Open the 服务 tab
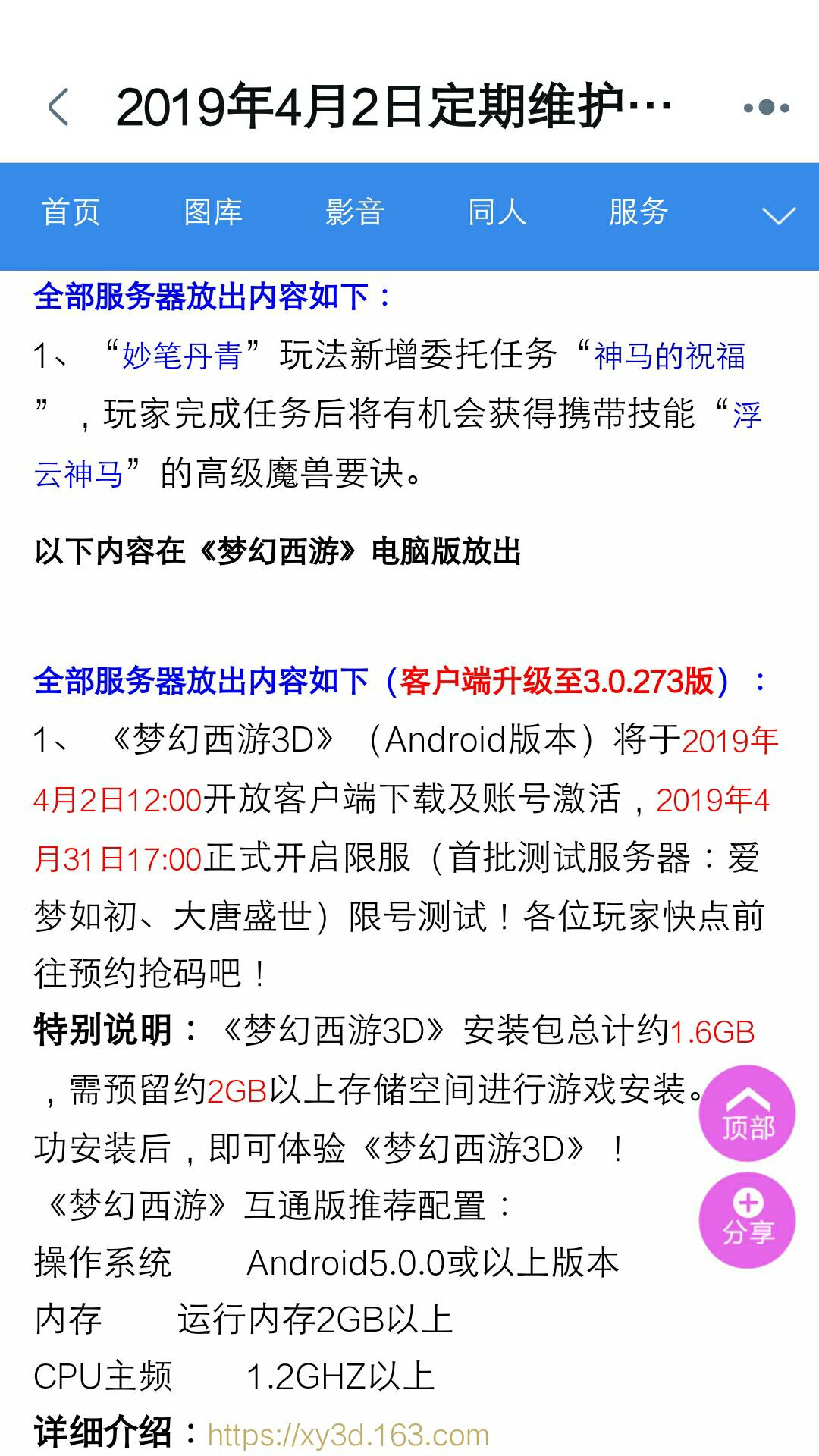Viewport: 819px width, 1456px height. point(638,212)
